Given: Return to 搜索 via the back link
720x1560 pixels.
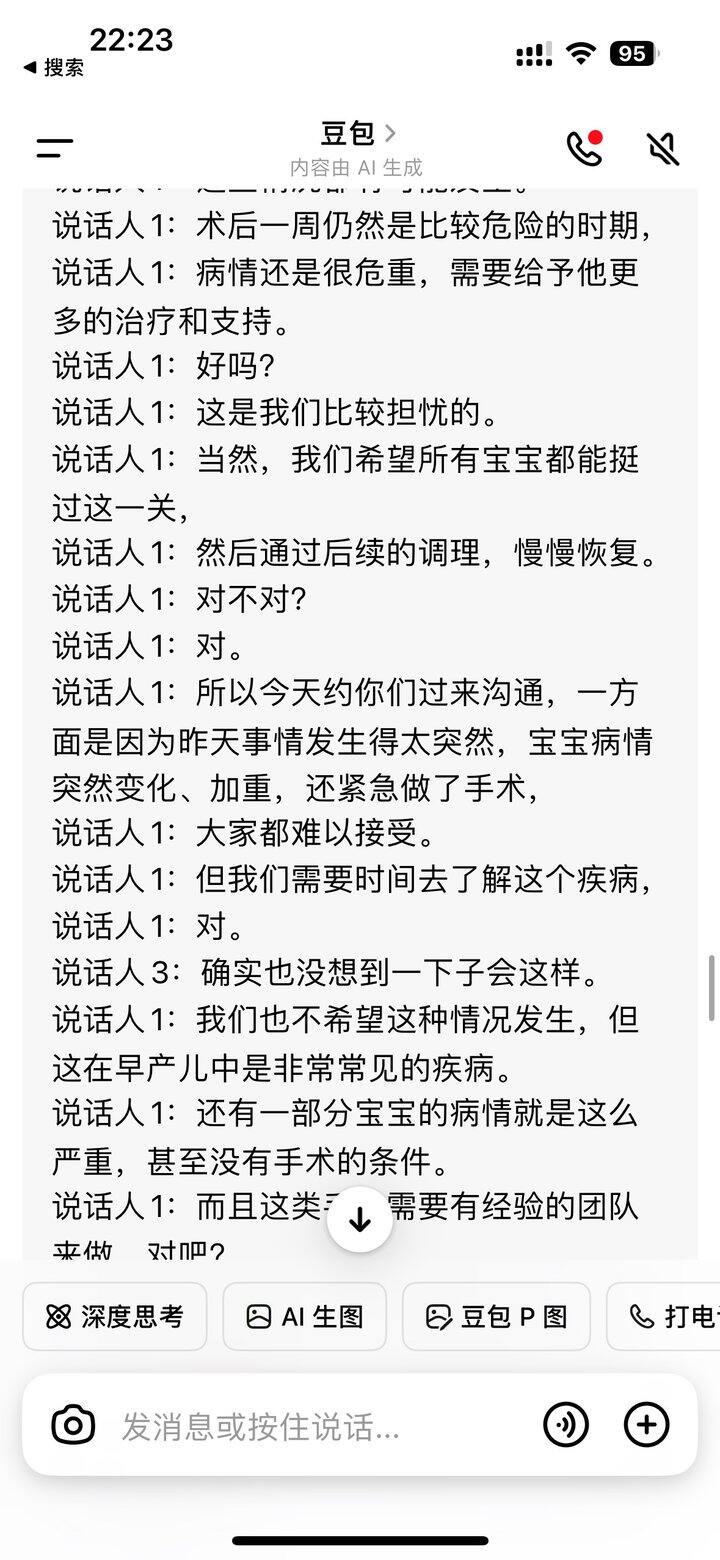Looking at the screenshot, I should pyautogui.click(x=53, y=68).
